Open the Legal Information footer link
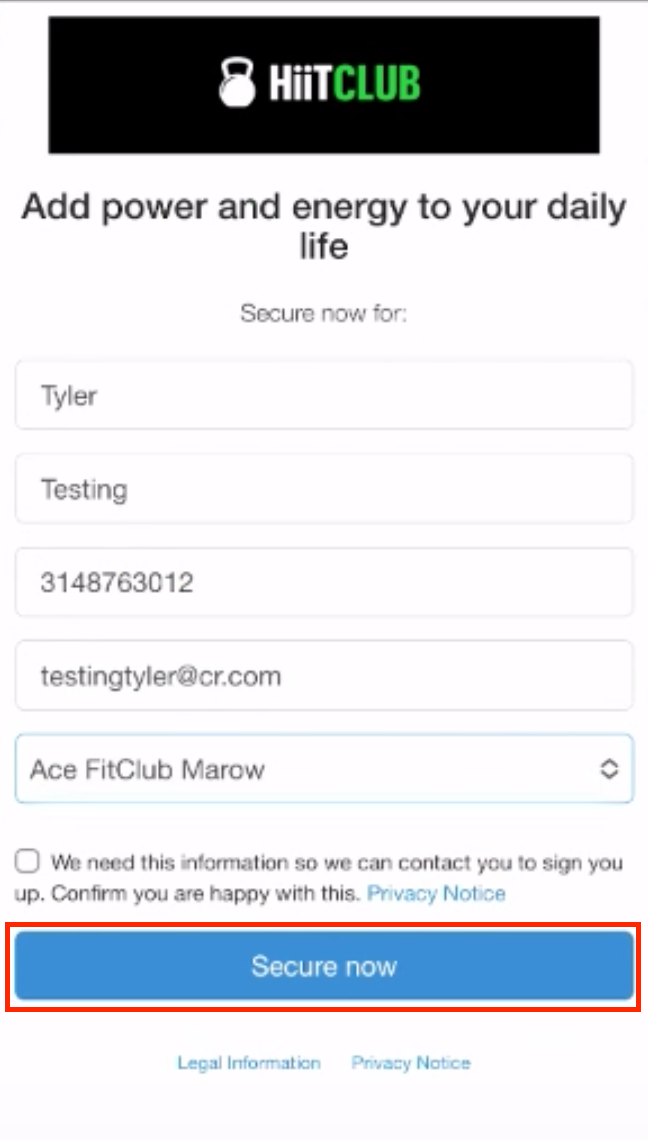Image resolution: width=648 pixels, height=1140 pixels. pyautogui.click(x=249, y=1063)
